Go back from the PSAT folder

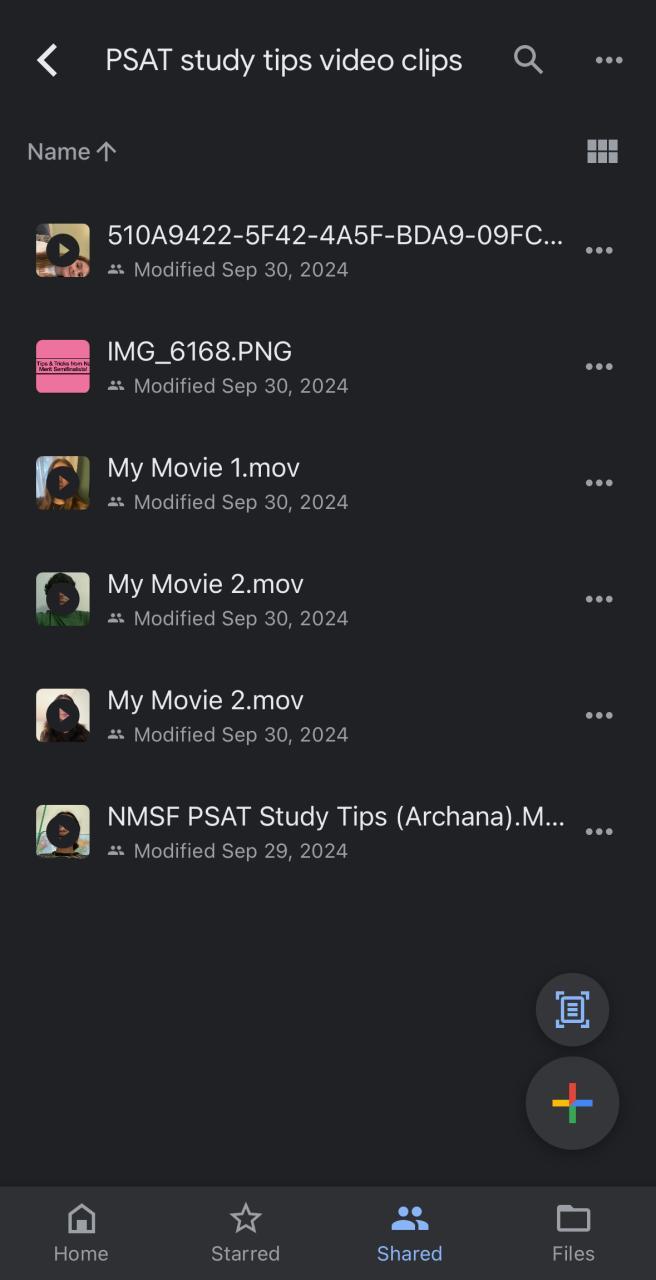point(47,60)
